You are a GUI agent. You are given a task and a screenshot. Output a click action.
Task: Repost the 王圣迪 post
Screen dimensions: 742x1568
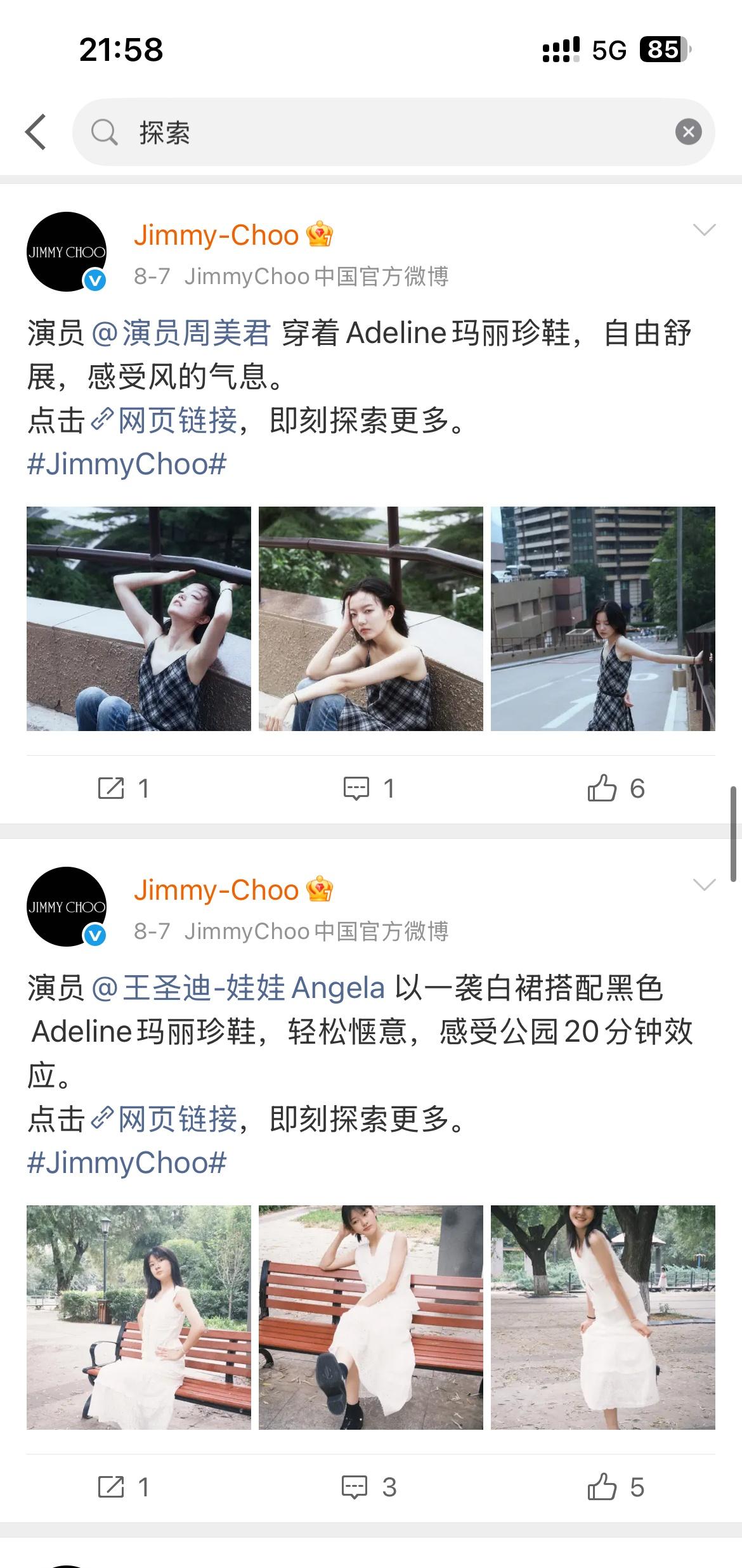124,1487
